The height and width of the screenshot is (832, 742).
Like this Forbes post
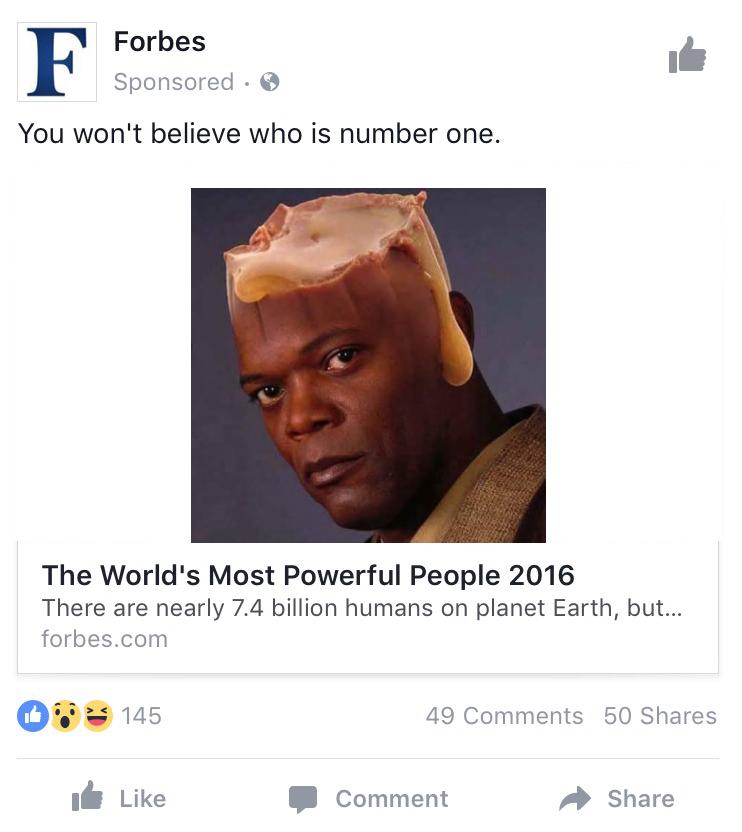120,798
